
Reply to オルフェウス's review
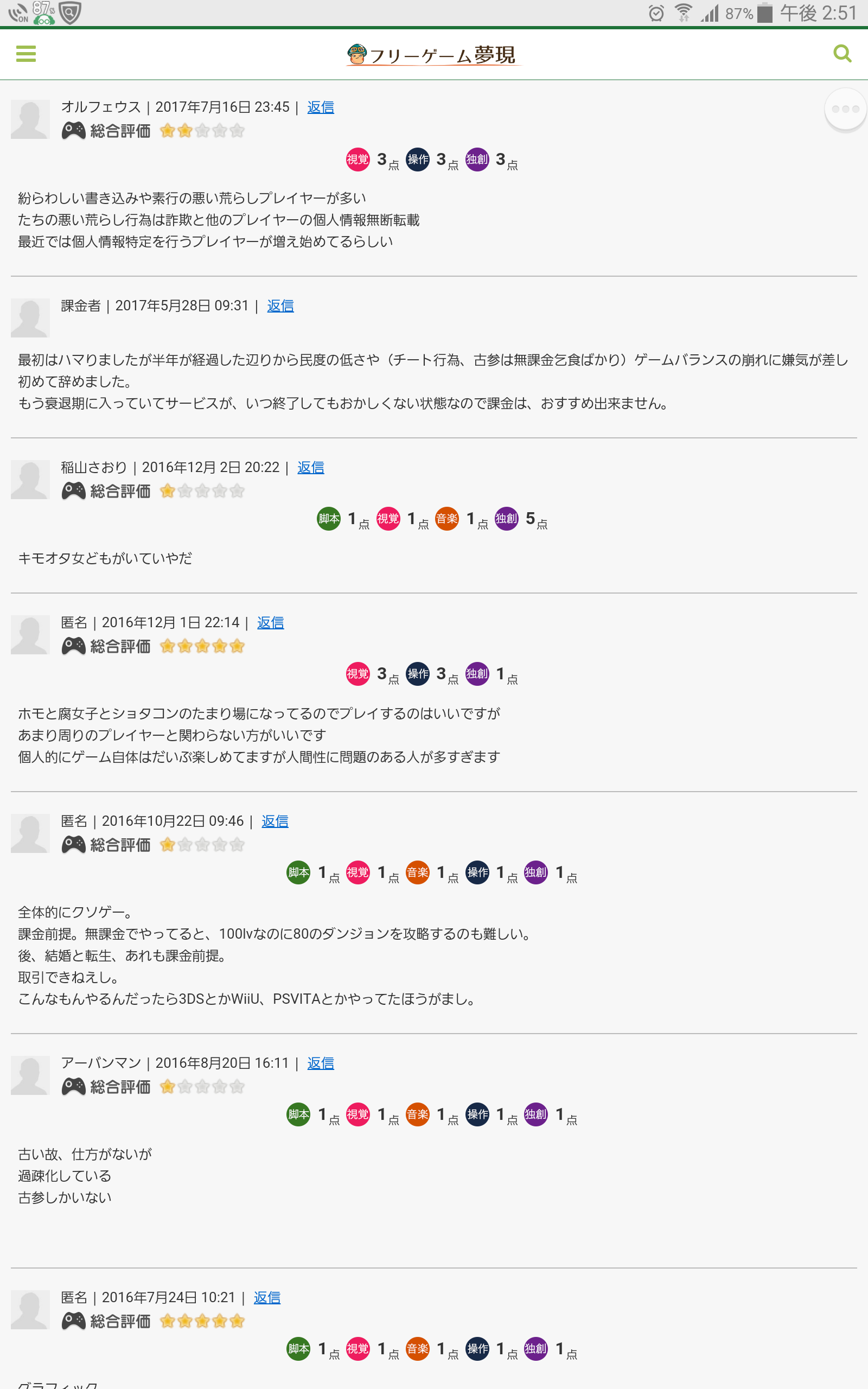point(320,107)
